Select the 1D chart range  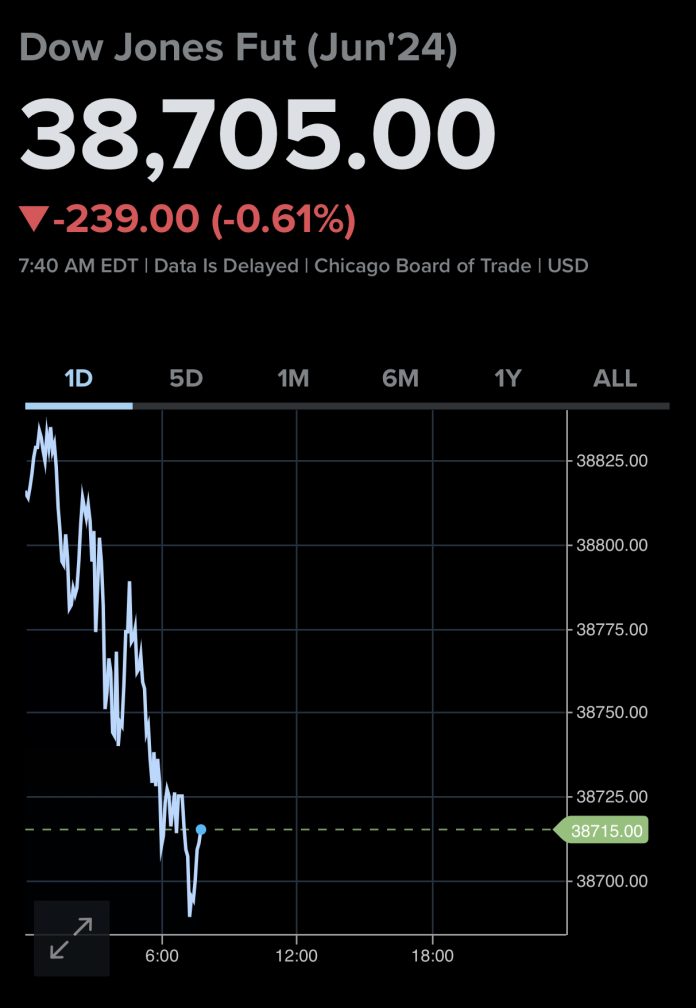coord(78,379)
